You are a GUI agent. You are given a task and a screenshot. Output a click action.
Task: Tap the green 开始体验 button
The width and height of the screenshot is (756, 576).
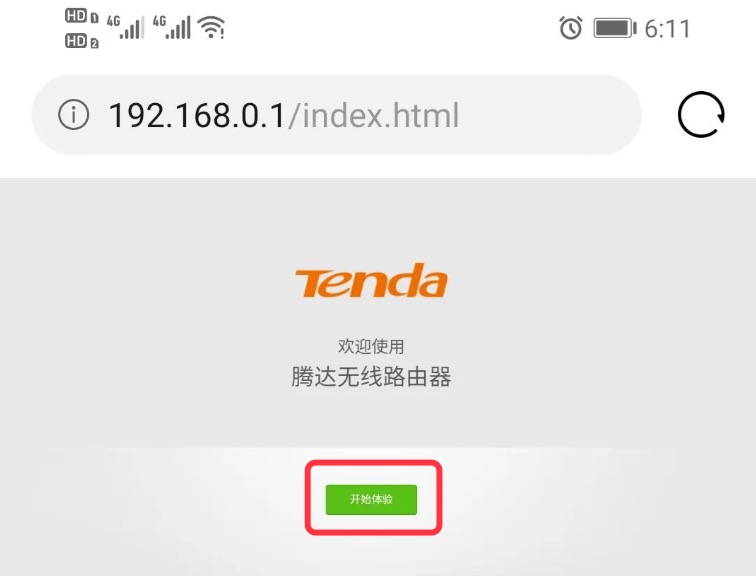[x=371, y=499]
